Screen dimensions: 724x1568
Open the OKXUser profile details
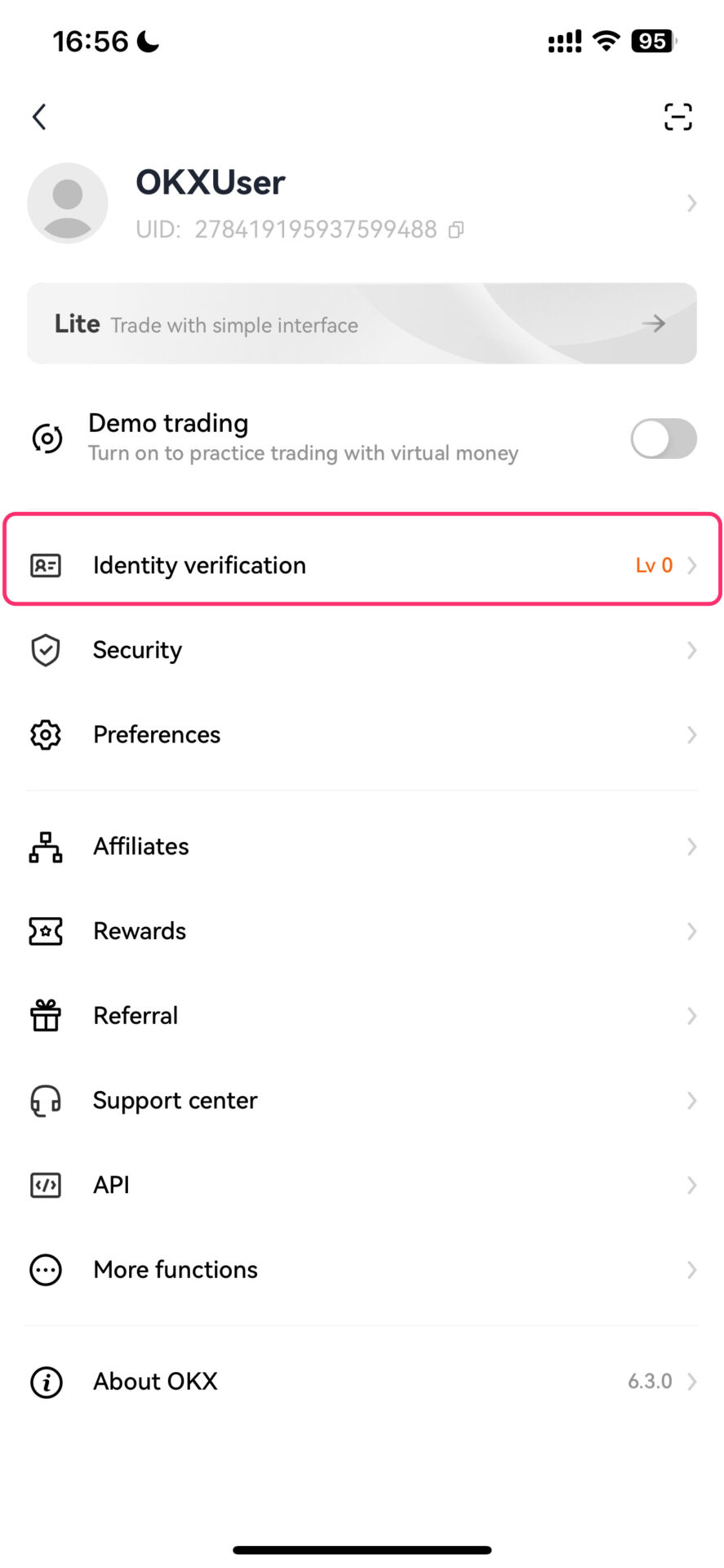[x=362, y=203]
